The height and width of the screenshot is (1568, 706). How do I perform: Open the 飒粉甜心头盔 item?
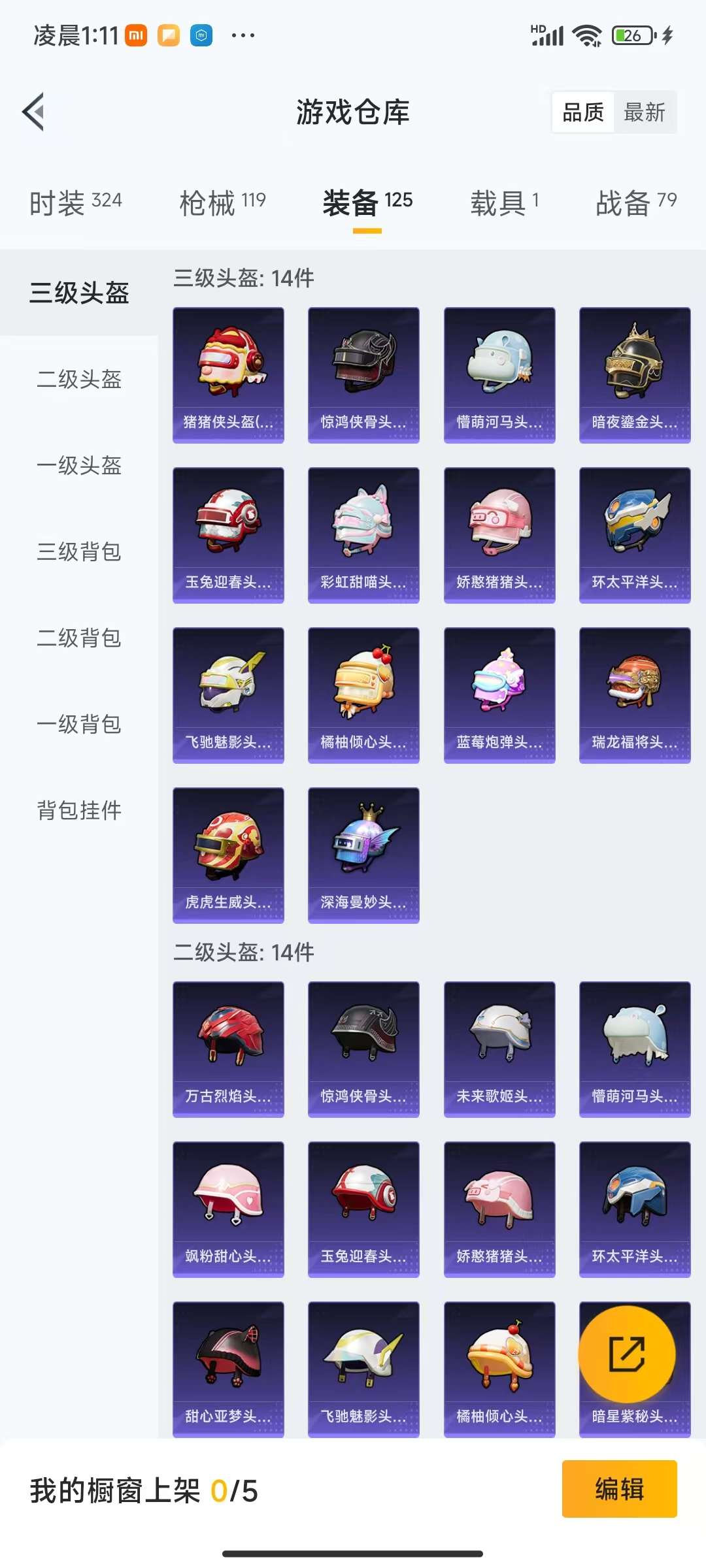228,1209
